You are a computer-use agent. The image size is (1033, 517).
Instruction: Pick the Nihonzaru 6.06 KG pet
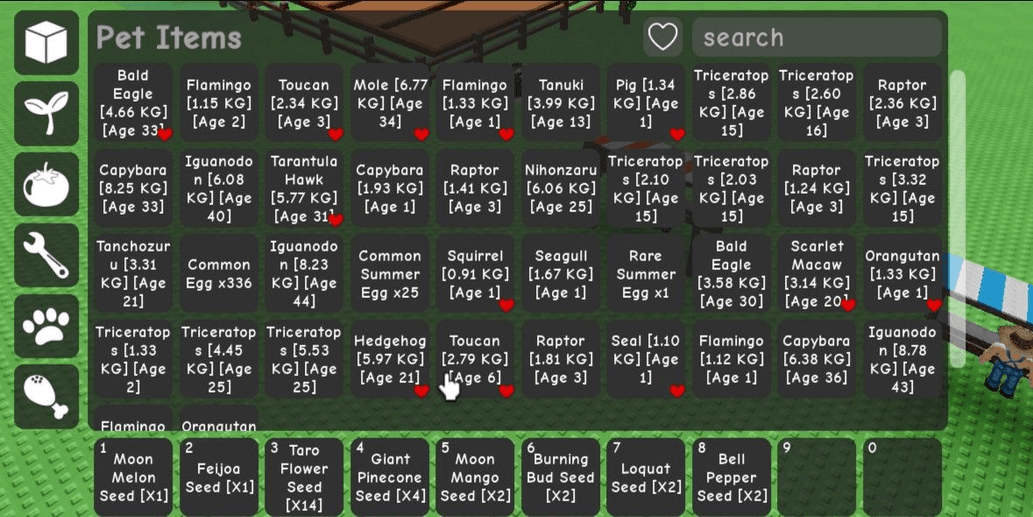pyautogui.click(x=560, y=188)
